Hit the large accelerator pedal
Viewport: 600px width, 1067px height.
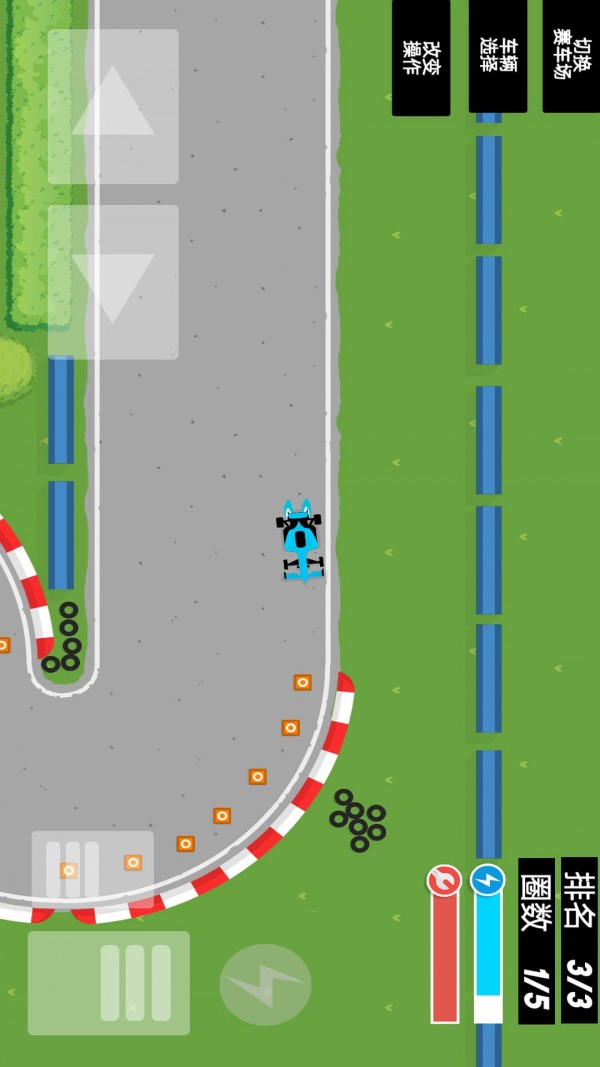(x=109, y=982)
